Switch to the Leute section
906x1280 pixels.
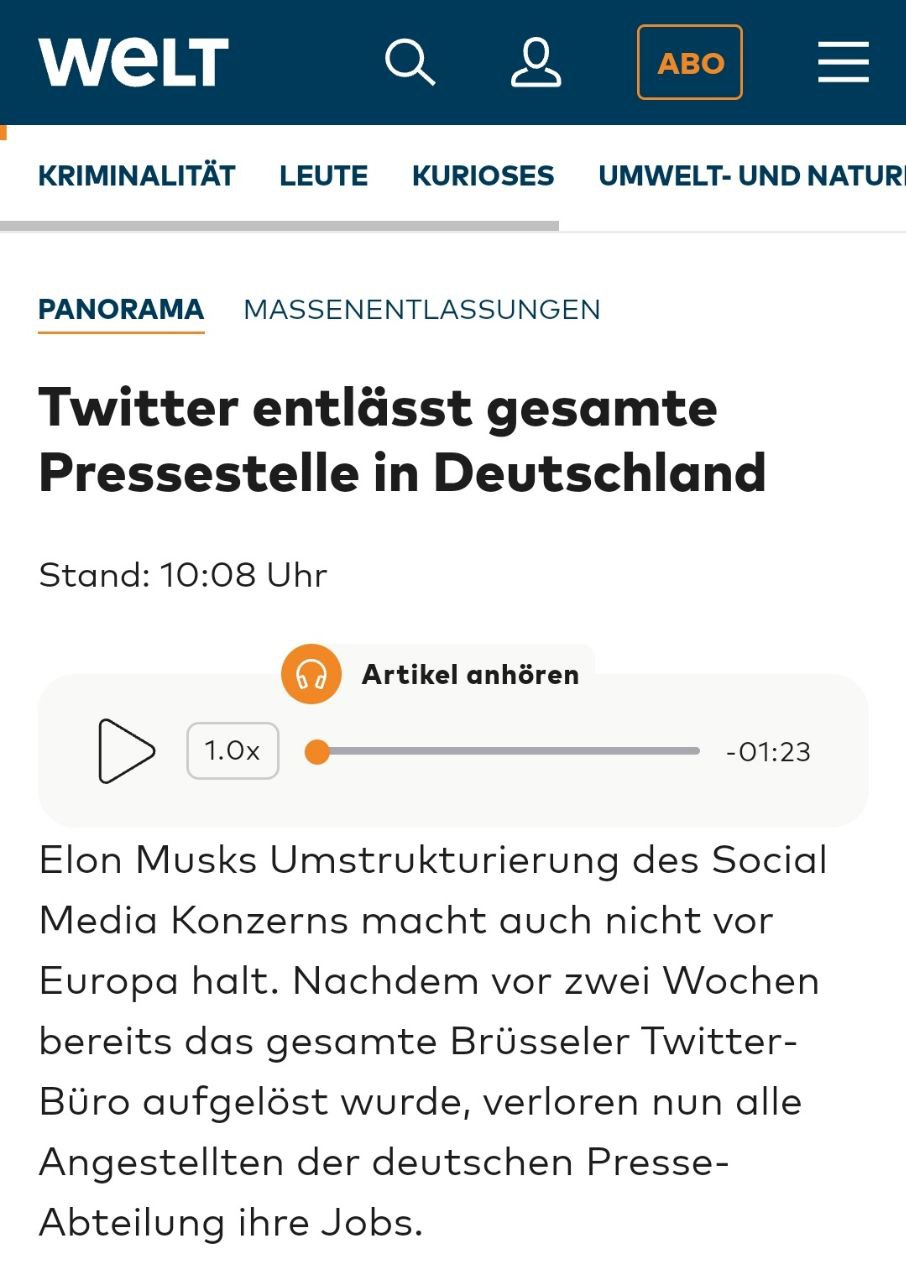pos(323,176)
